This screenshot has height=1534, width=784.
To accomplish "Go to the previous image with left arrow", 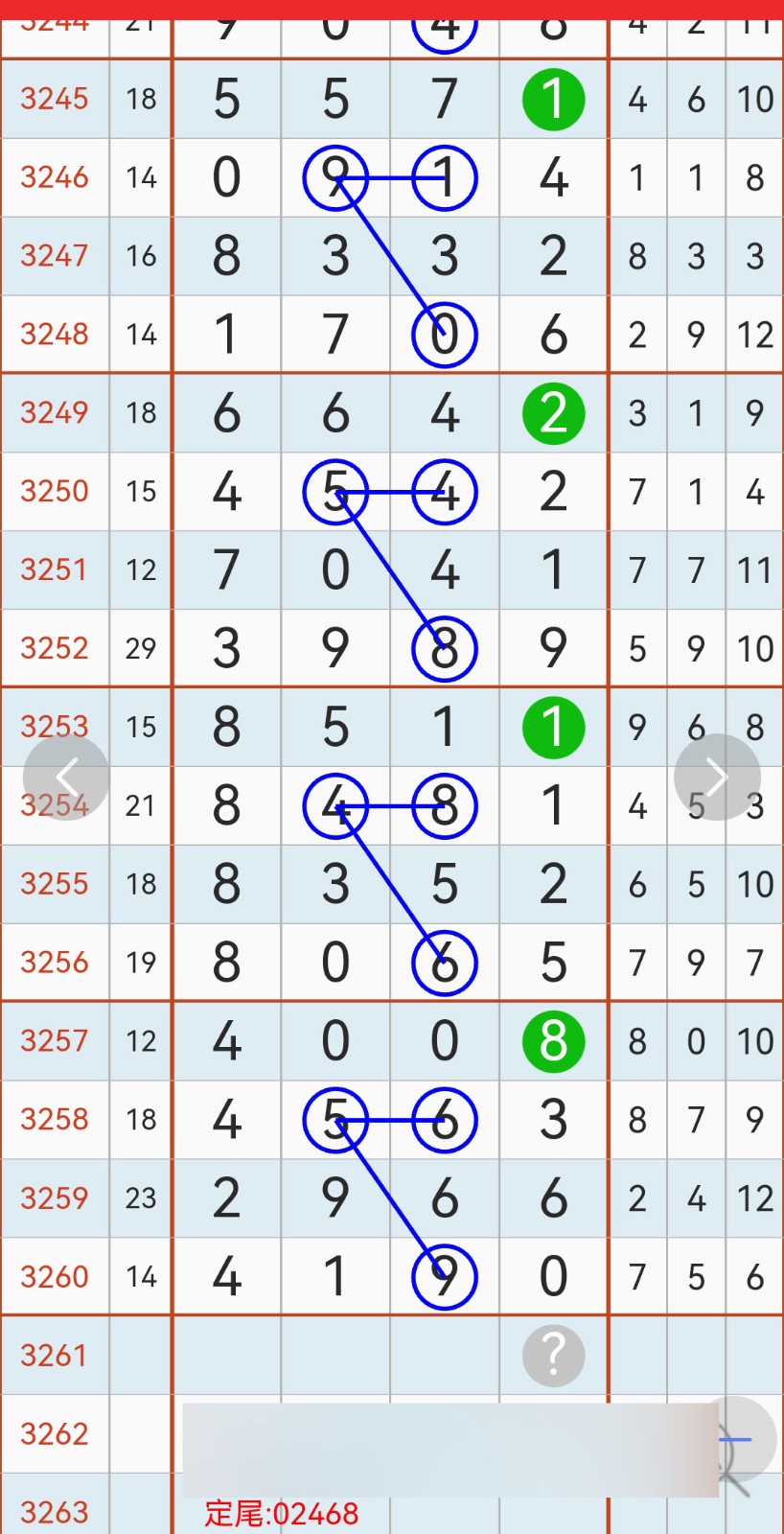I will (x=65, y=777).
